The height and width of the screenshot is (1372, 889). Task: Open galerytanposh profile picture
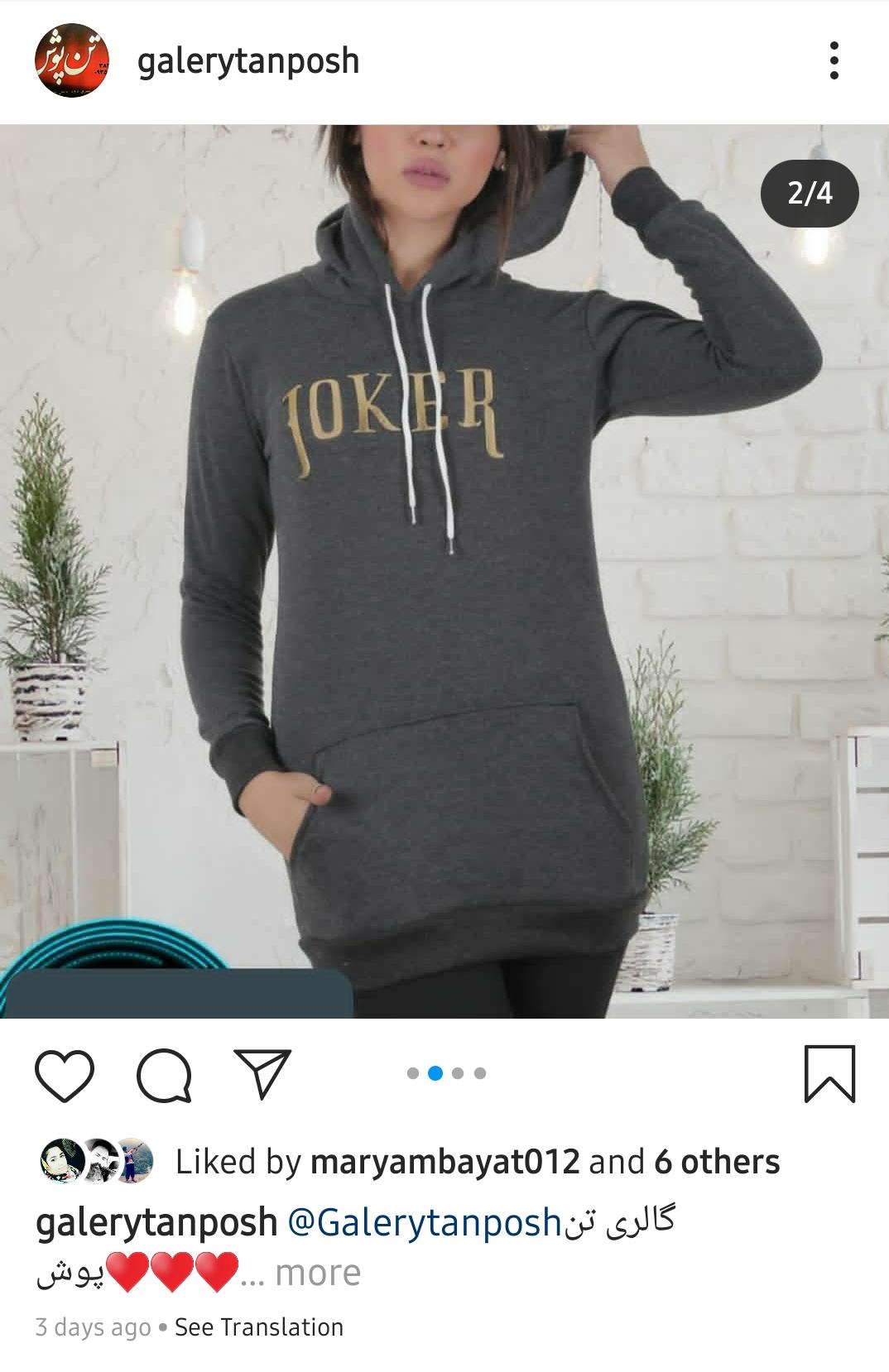tap(73, 60)
